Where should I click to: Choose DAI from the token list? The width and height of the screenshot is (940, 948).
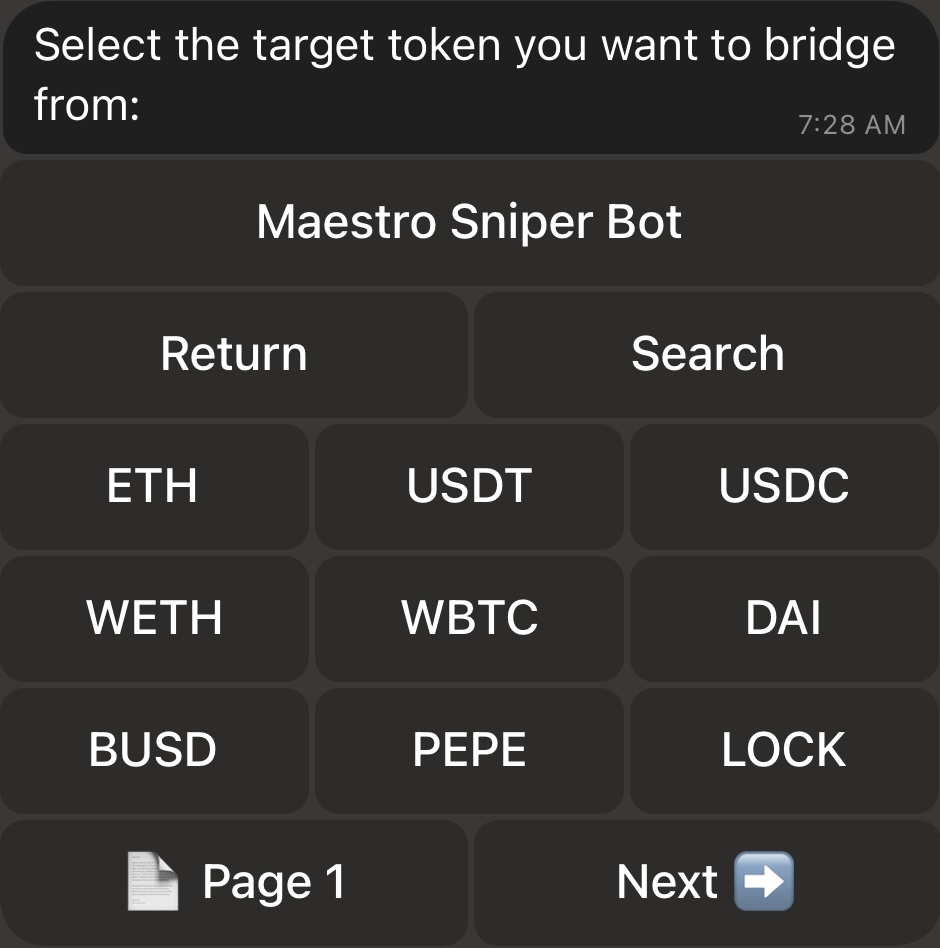point(784,619)
